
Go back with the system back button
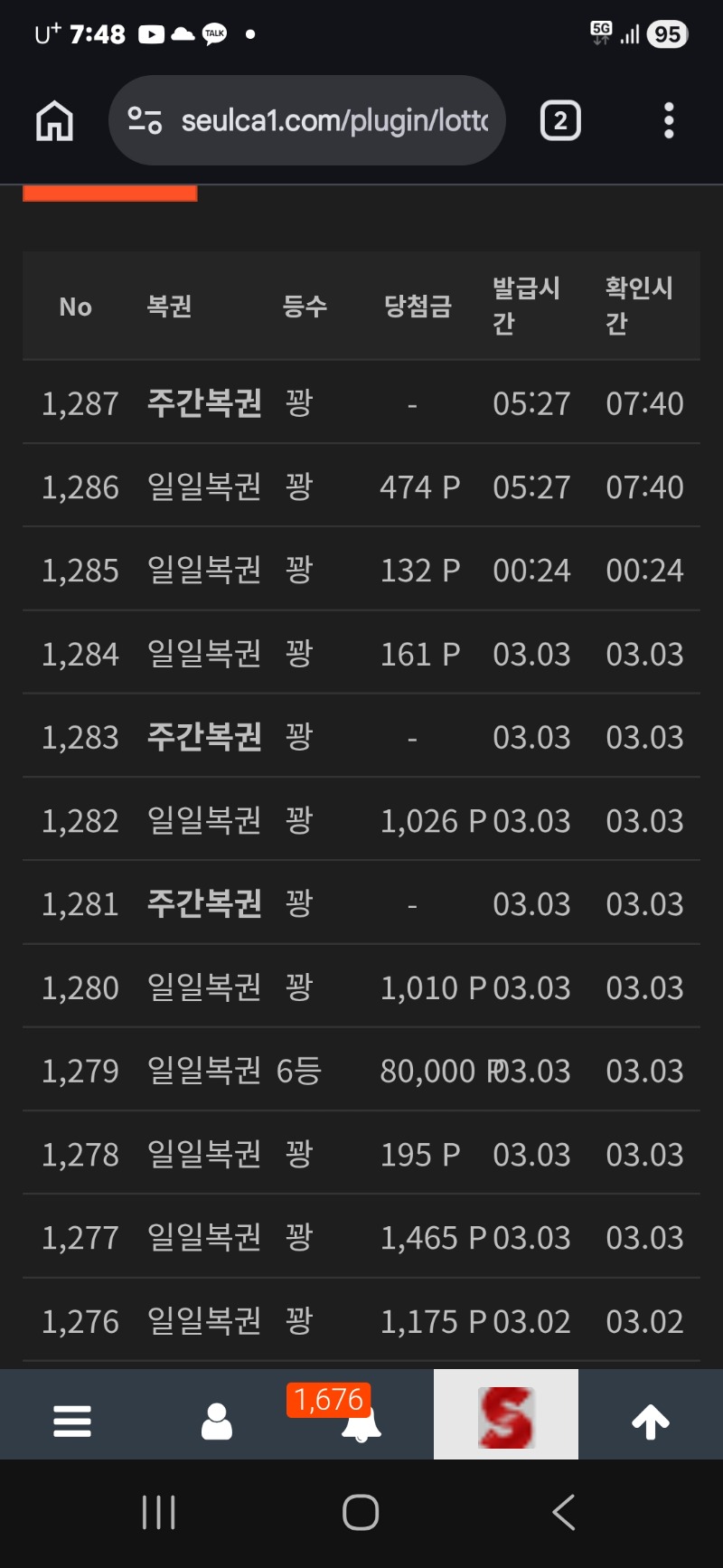coord(563,1512)
